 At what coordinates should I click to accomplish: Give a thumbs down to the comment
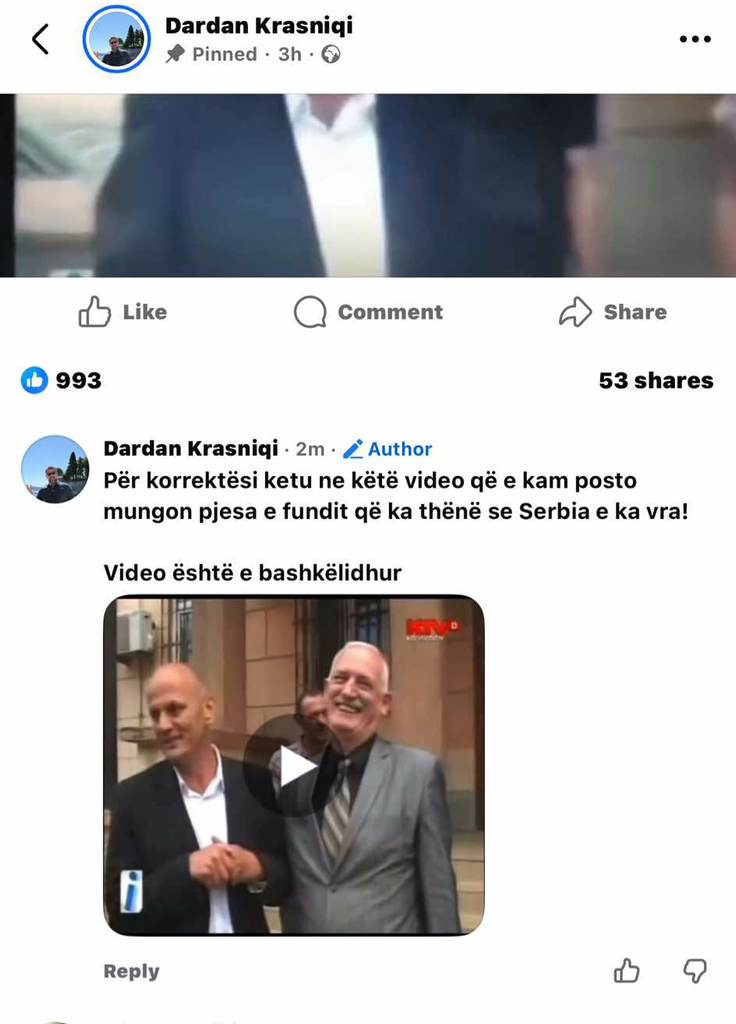[695, 971]
